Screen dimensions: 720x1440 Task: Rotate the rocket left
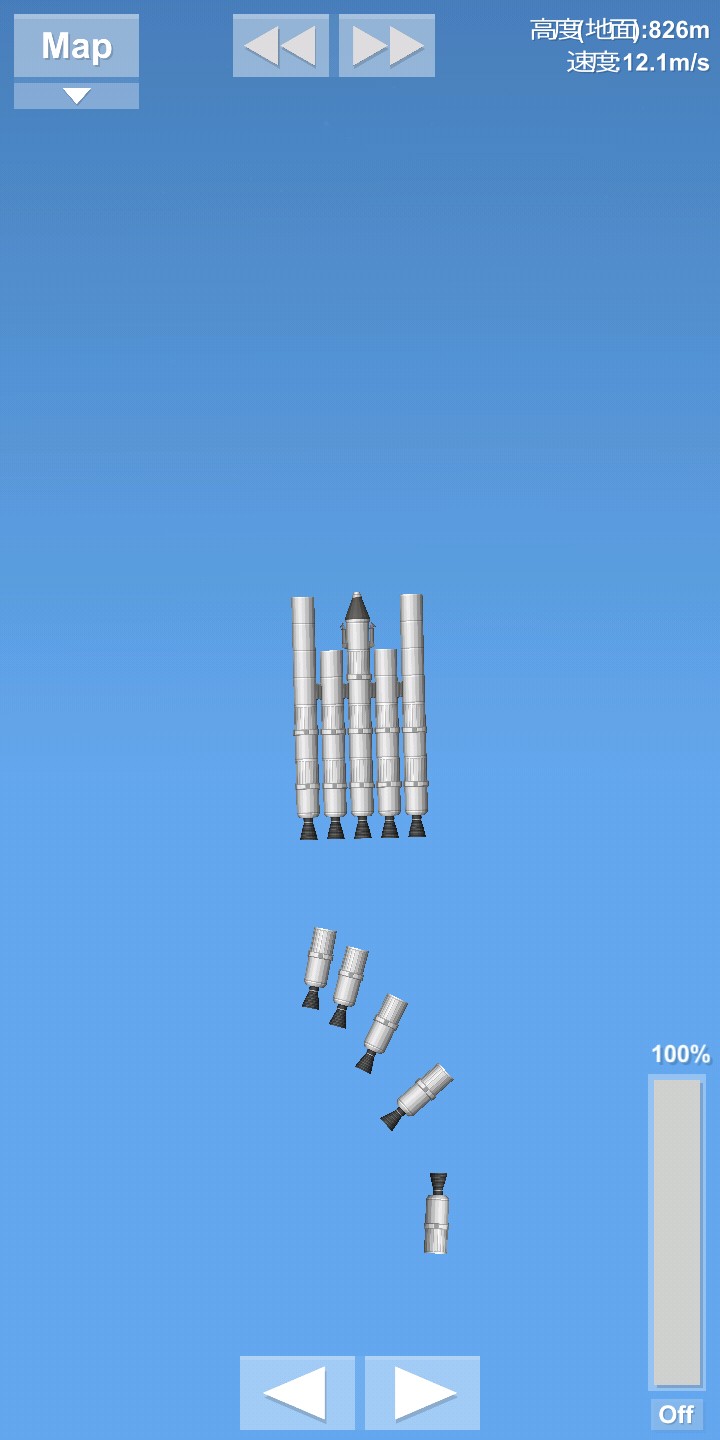pyautogui.click(x=297, y=1392)
